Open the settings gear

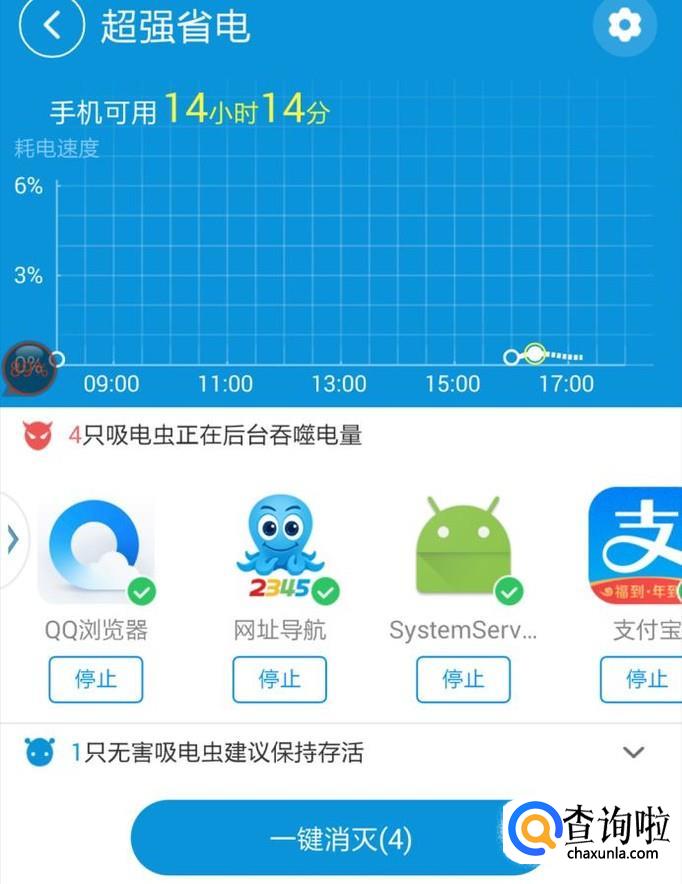point(625,26)
